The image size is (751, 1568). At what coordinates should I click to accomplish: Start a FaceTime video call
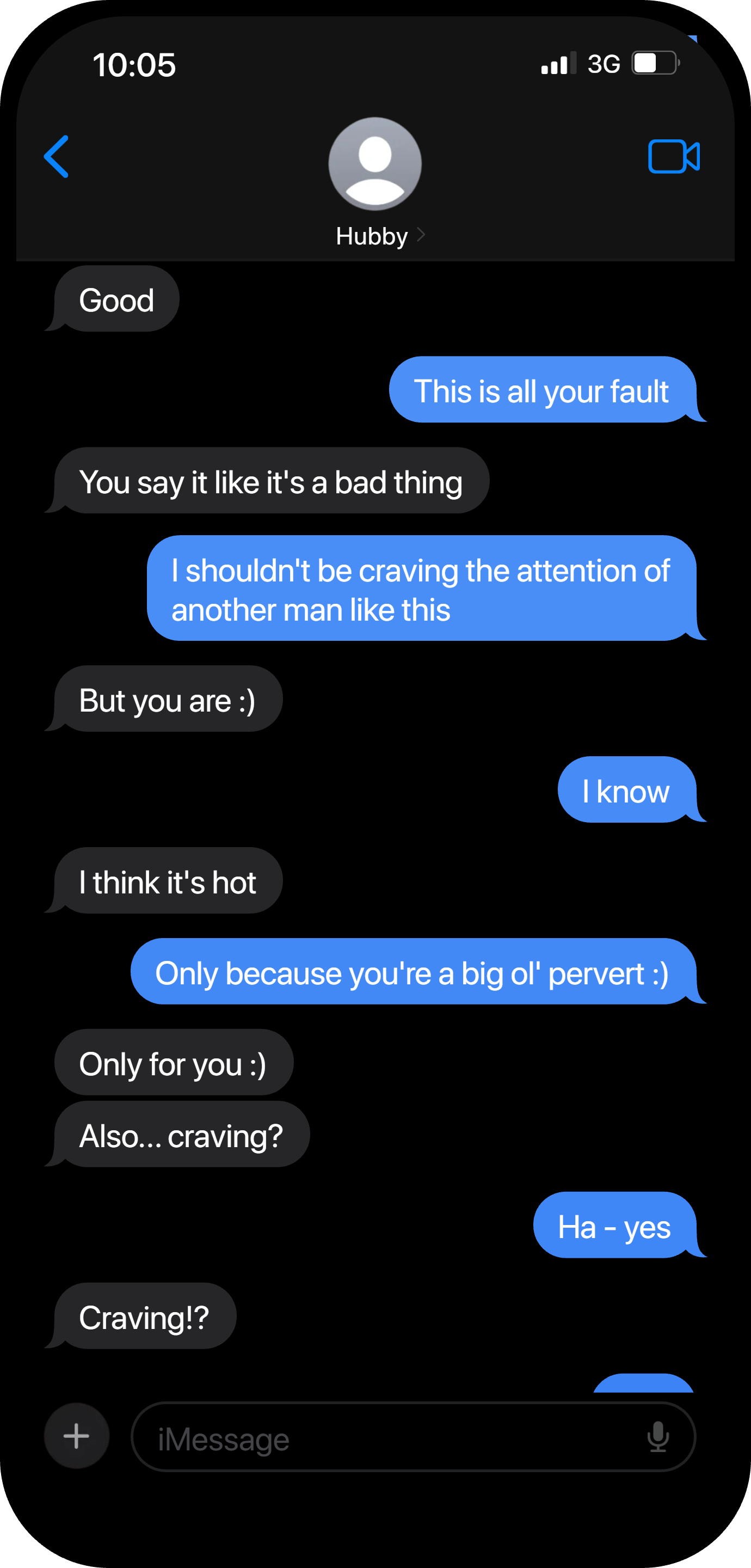(x=674, y=156)
